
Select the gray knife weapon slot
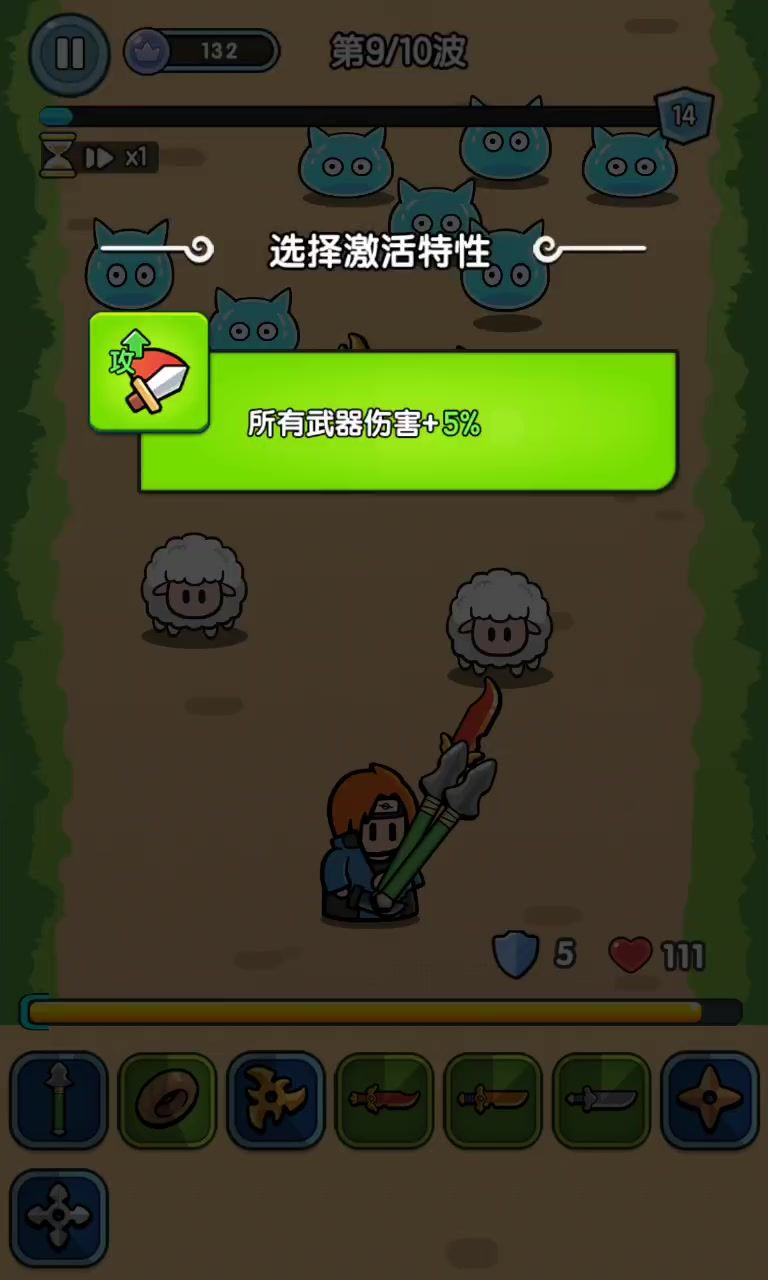click(x=601, y=1099)
